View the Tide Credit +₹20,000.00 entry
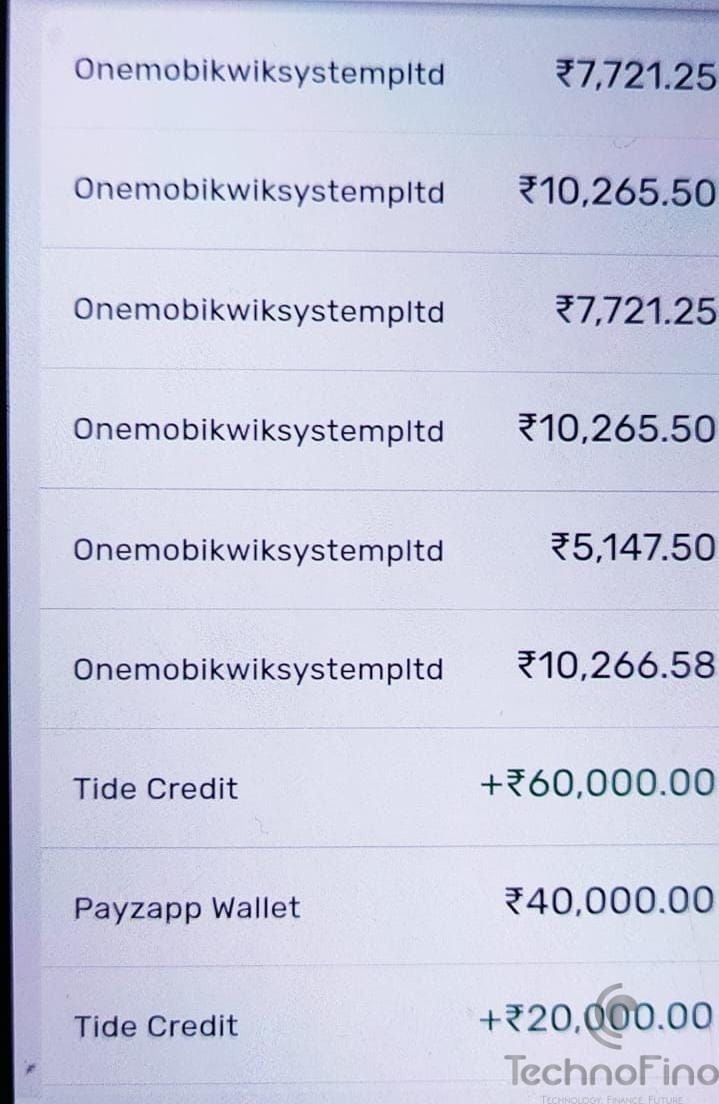Screen dimensions: 719x1104 (380, 1024)
